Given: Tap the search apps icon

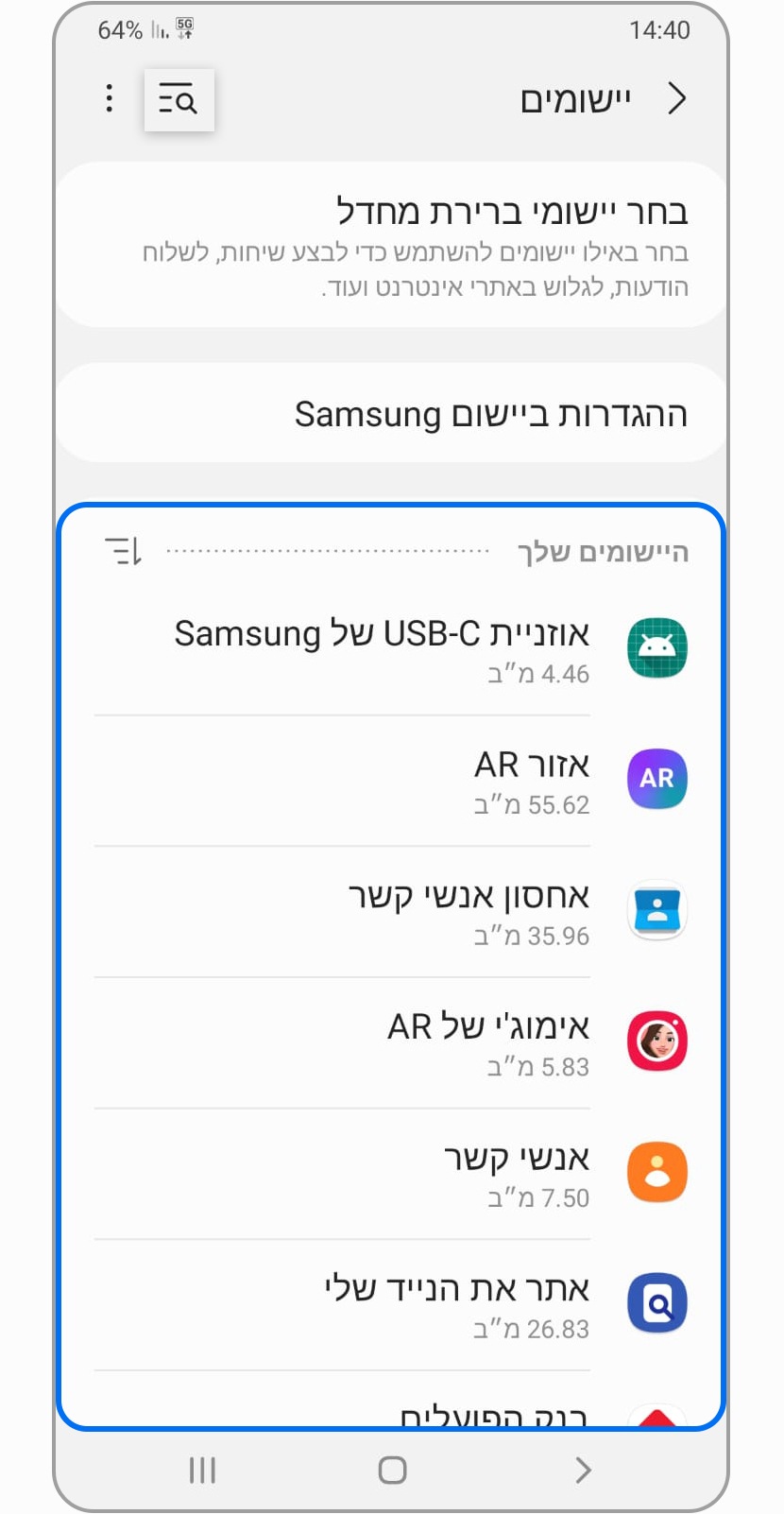Looking at the screenshot, I should tap(179, 99).
